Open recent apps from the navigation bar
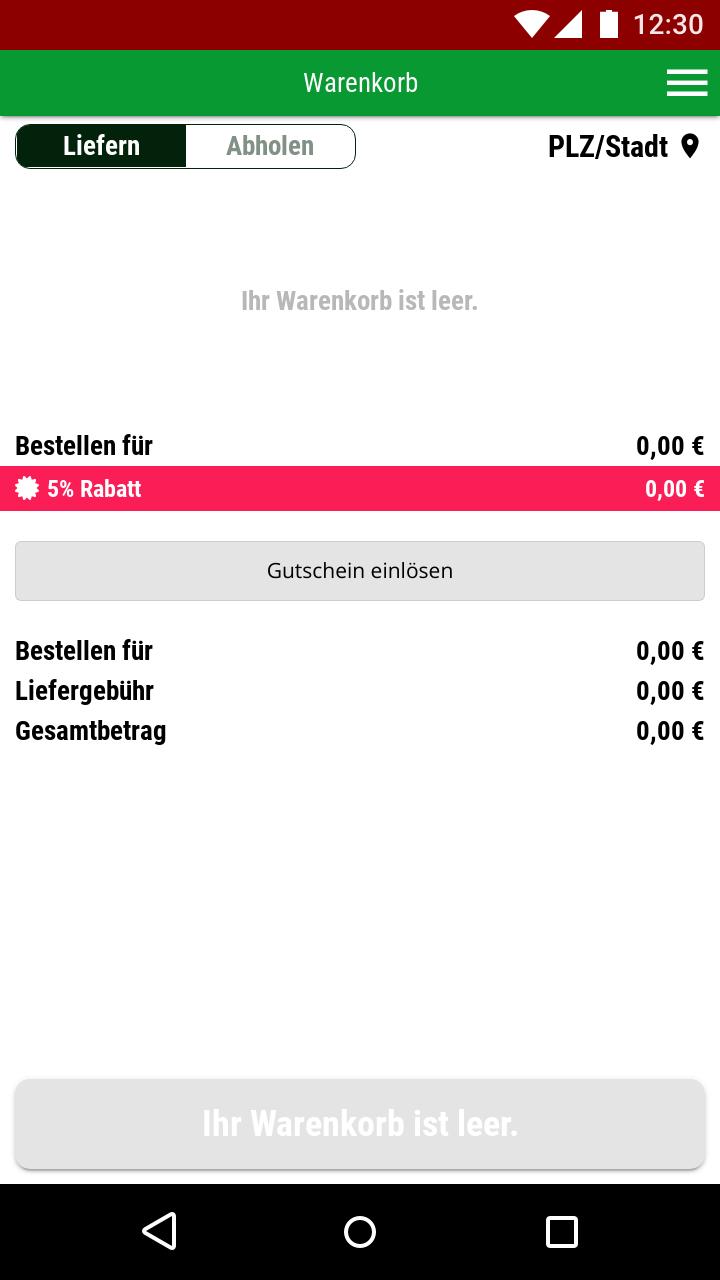 (561, 1231)
